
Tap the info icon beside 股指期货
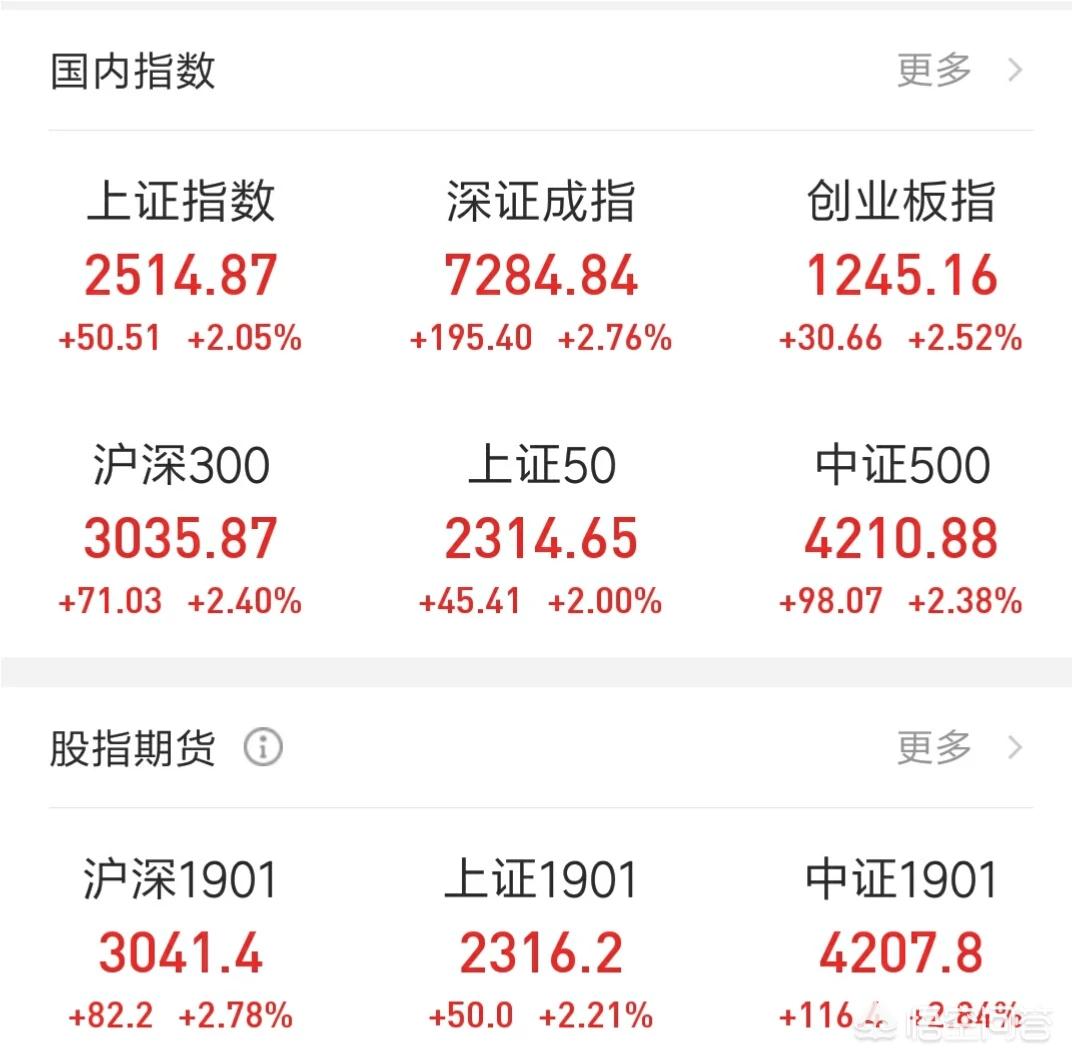click(263, 747)
